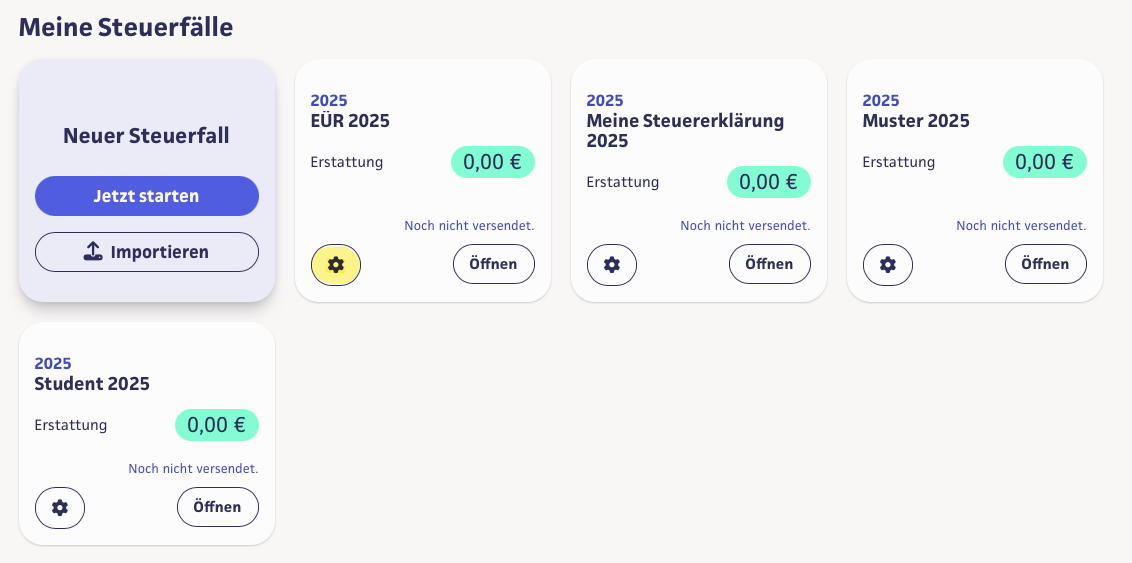Tap Öffnen on Meine Steuererklärung 2025

click(x=770, y=264)
